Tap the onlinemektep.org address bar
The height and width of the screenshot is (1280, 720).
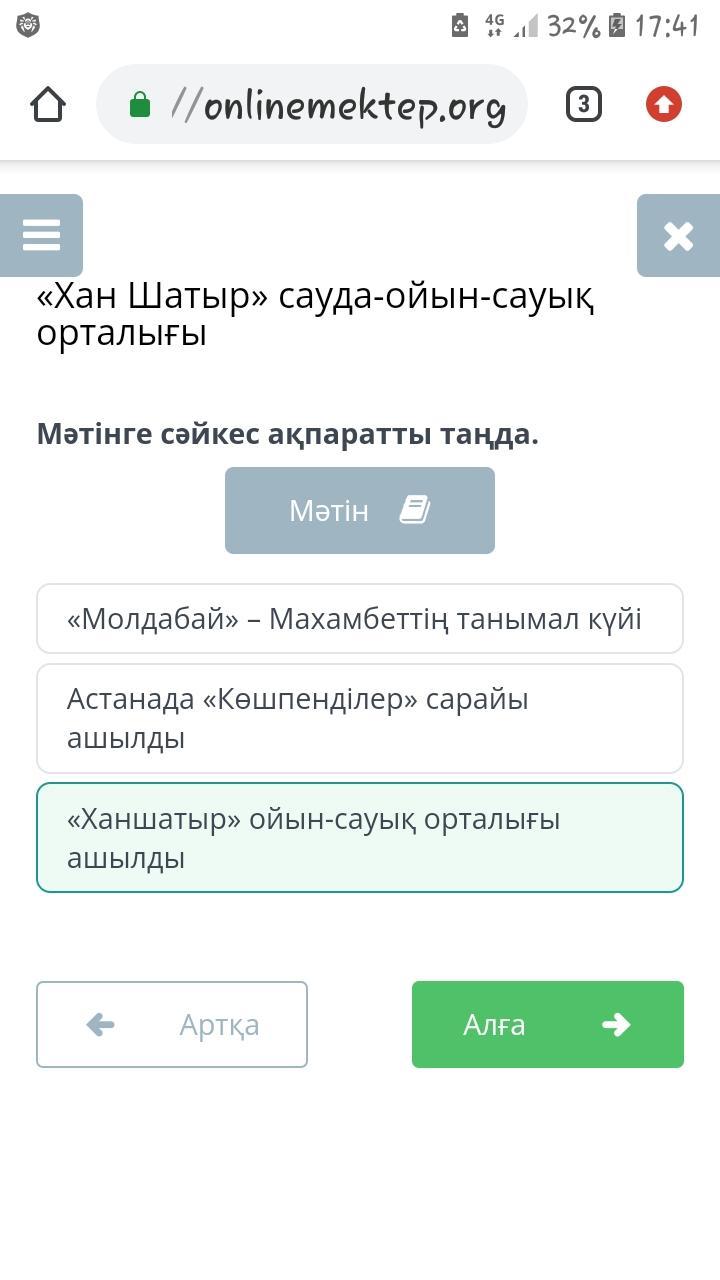(312, 104)
